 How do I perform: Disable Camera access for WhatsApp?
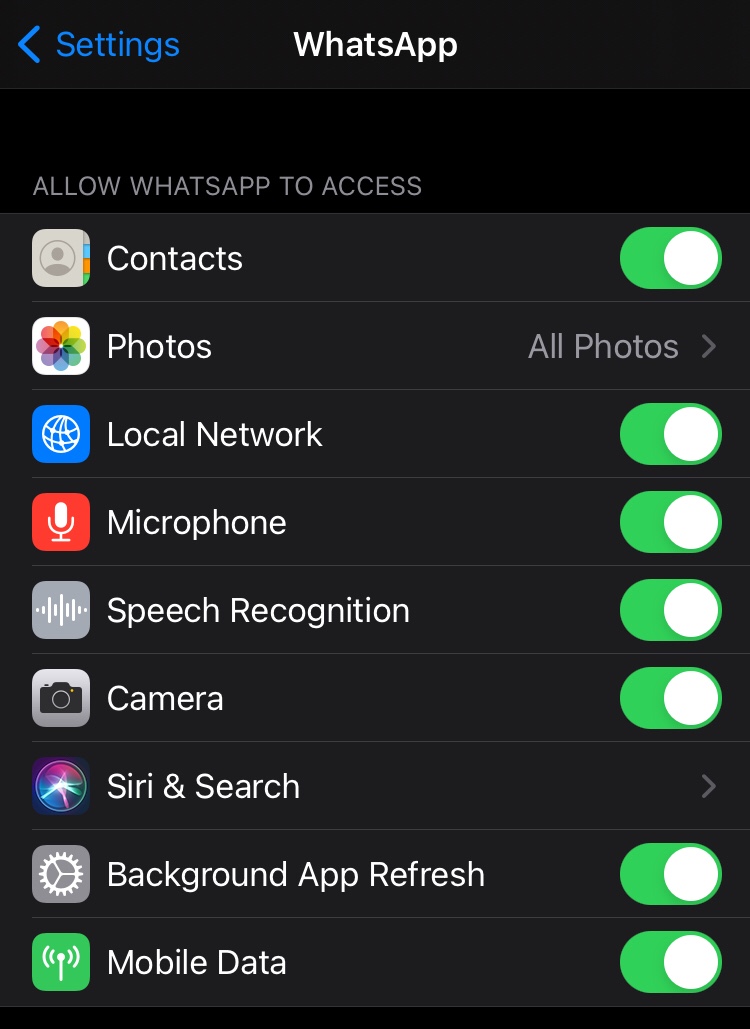click(x=670, y=698)
